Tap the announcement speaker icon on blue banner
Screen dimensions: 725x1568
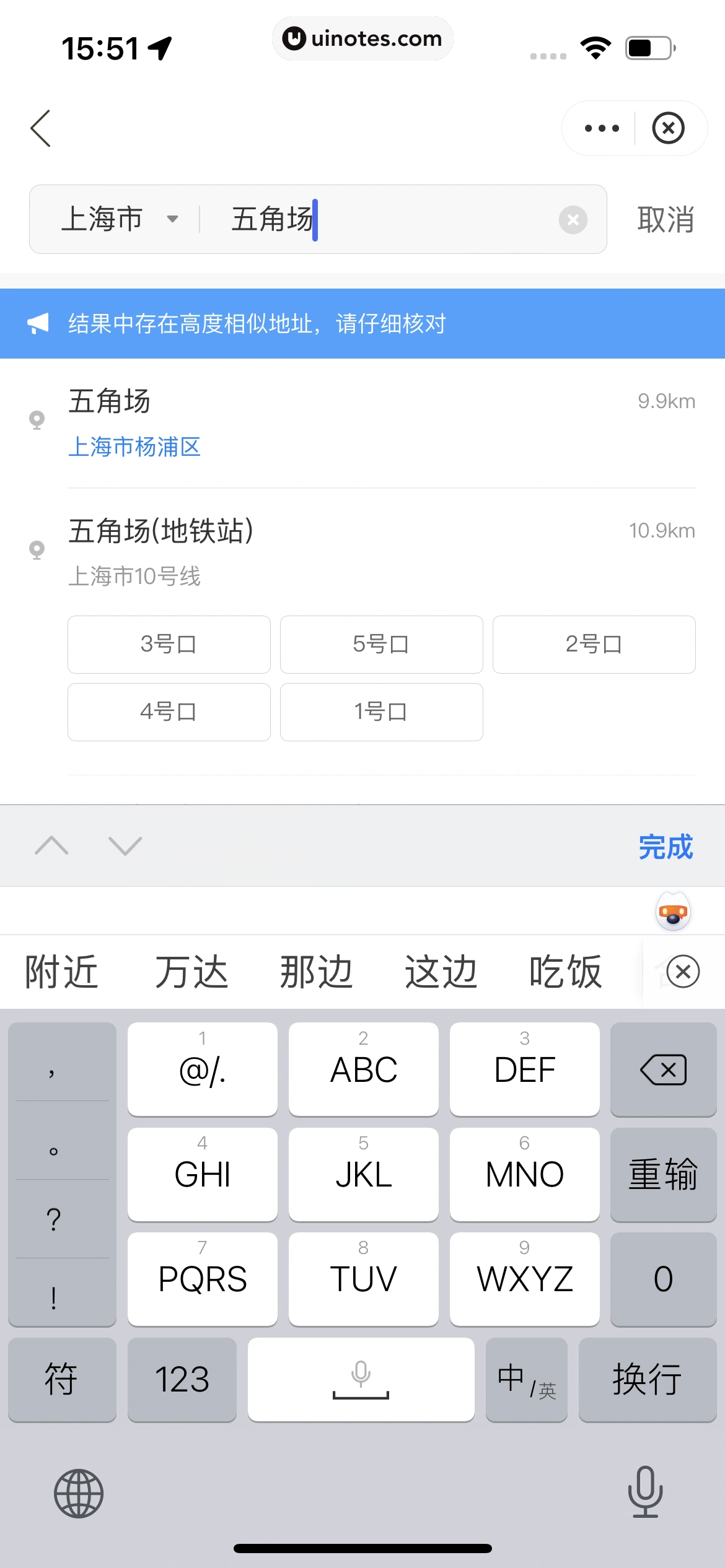click(x=38, y=323)
